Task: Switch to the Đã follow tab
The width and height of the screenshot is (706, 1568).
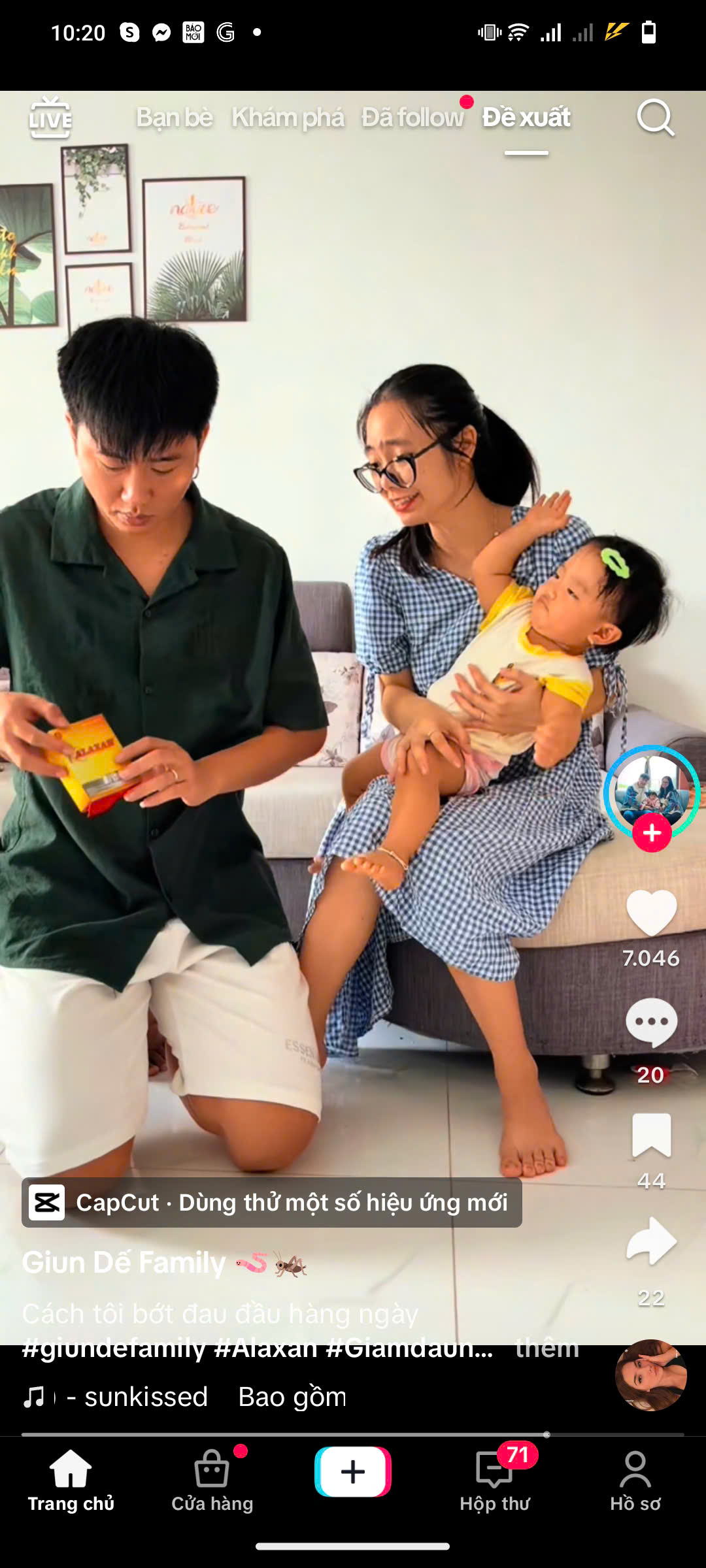Action: [412, 118]
